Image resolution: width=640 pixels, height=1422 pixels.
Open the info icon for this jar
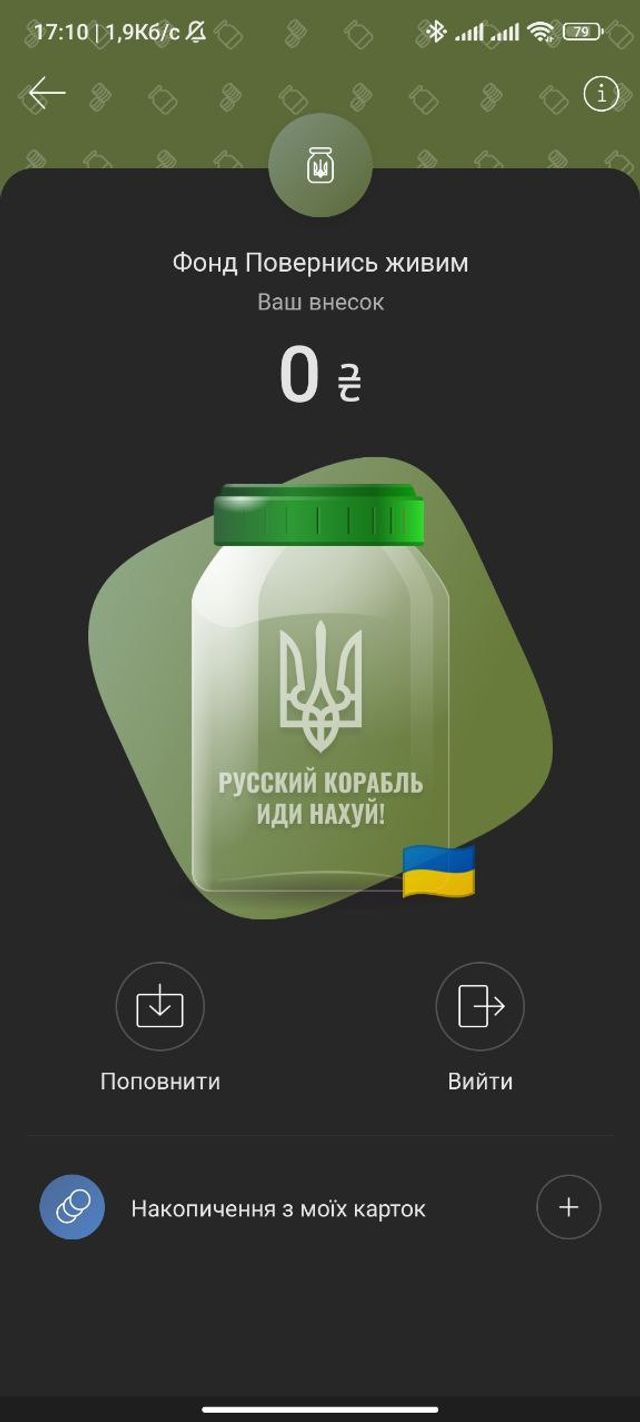click(601, 94)
